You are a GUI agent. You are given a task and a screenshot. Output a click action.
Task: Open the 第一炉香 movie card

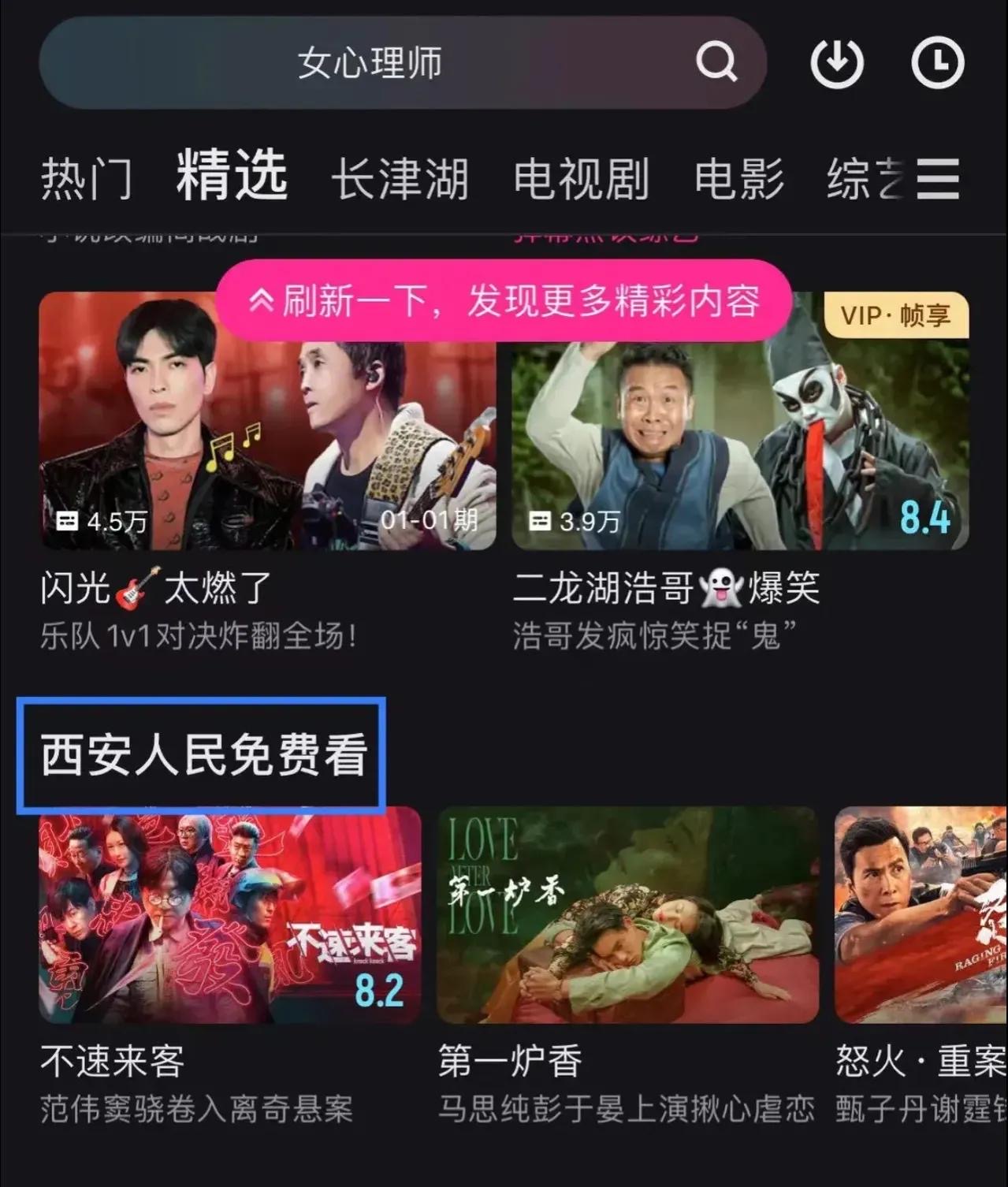coord(627,914)
